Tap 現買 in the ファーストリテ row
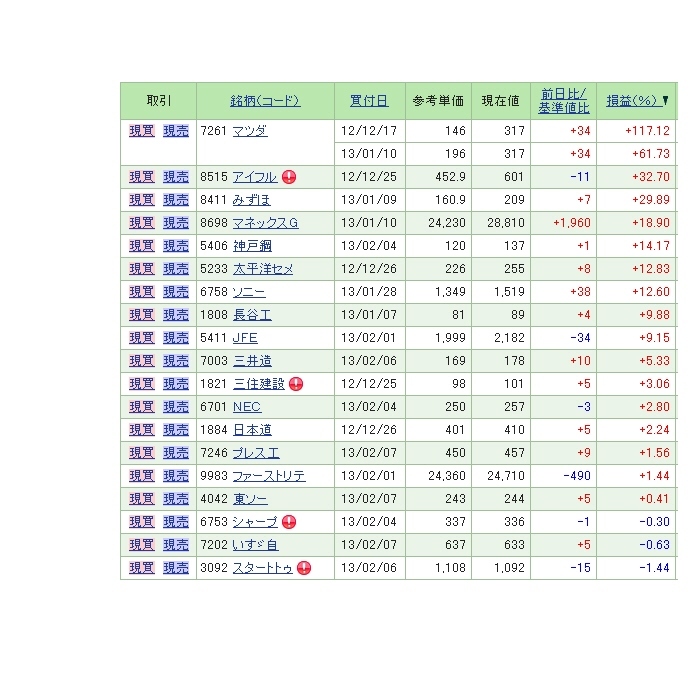The width and height of the screenshot is (700, 700). pos(142,476)
